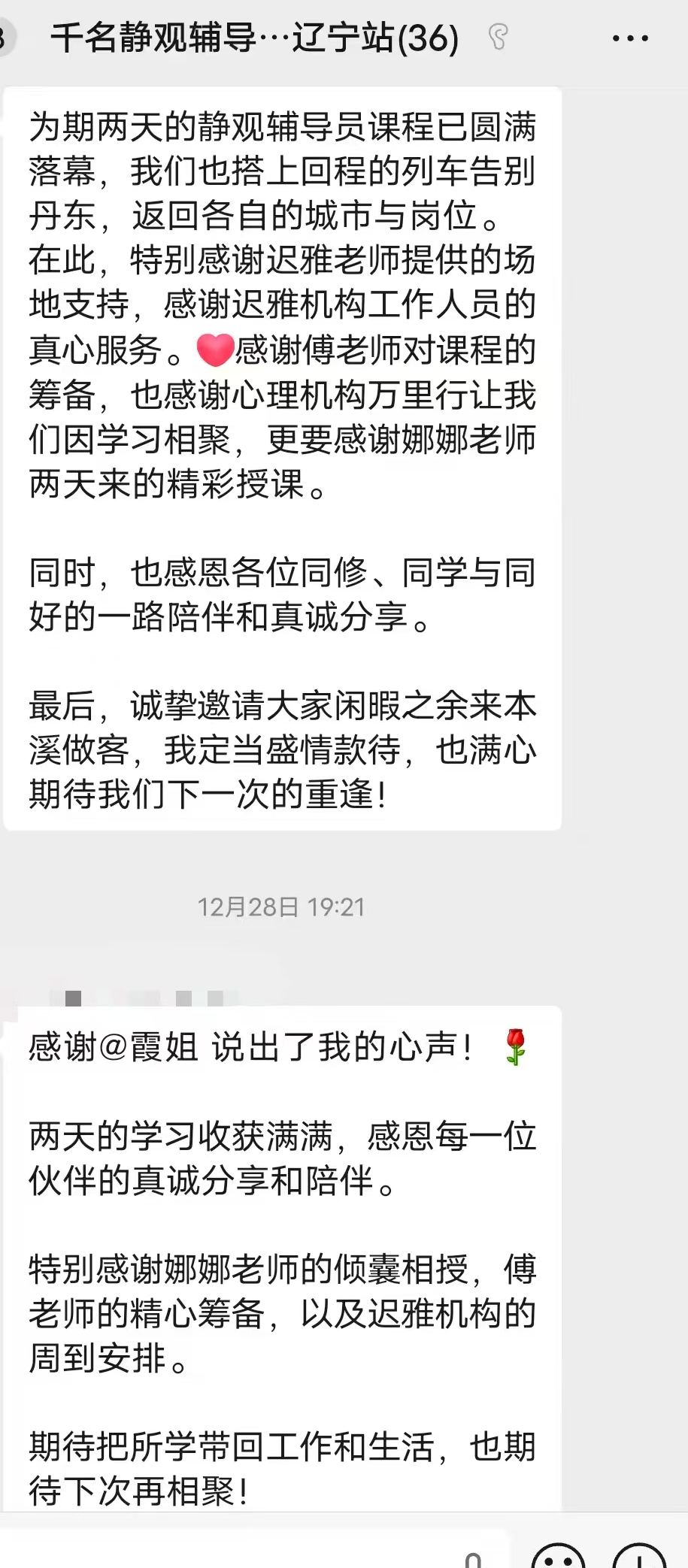This screenshot has width=688, height=1568.
Task: Click the heart emoji in the first message
Action: pos(214,350)
